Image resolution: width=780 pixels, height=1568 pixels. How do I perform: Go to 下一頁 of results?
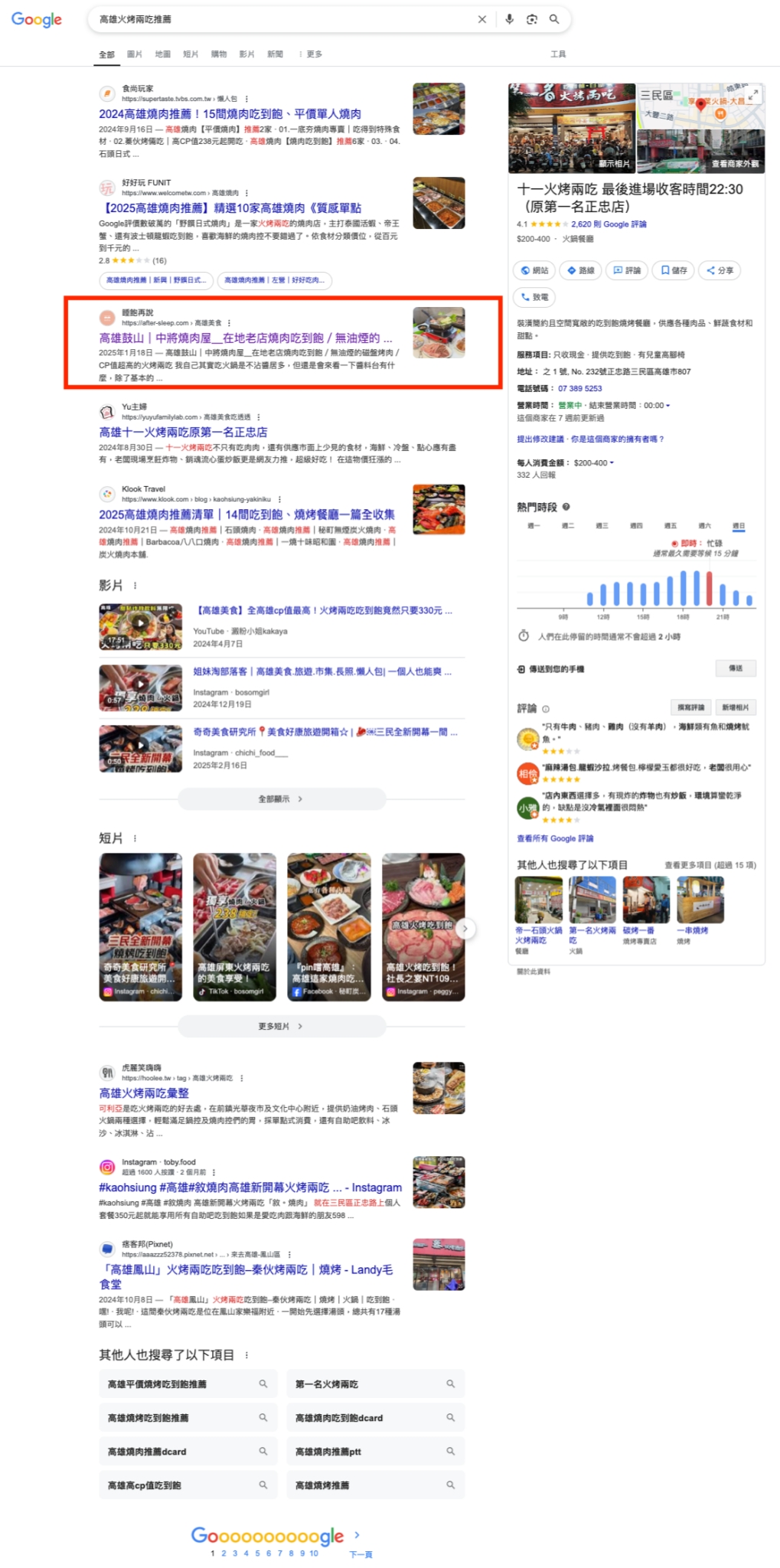(x=361, y=1553)
